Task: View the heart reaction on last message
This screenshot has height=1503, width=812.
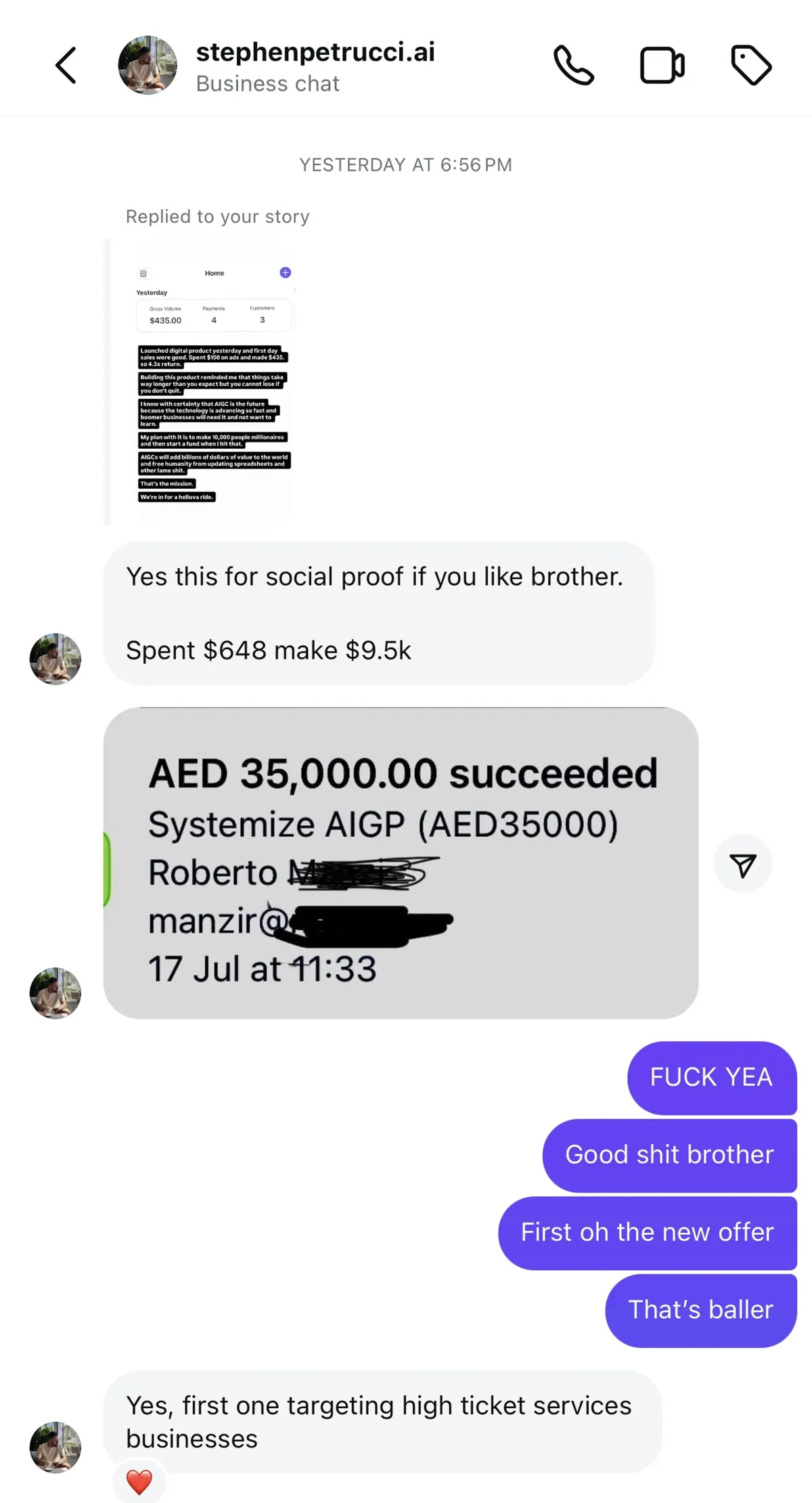Action: 139,1482
